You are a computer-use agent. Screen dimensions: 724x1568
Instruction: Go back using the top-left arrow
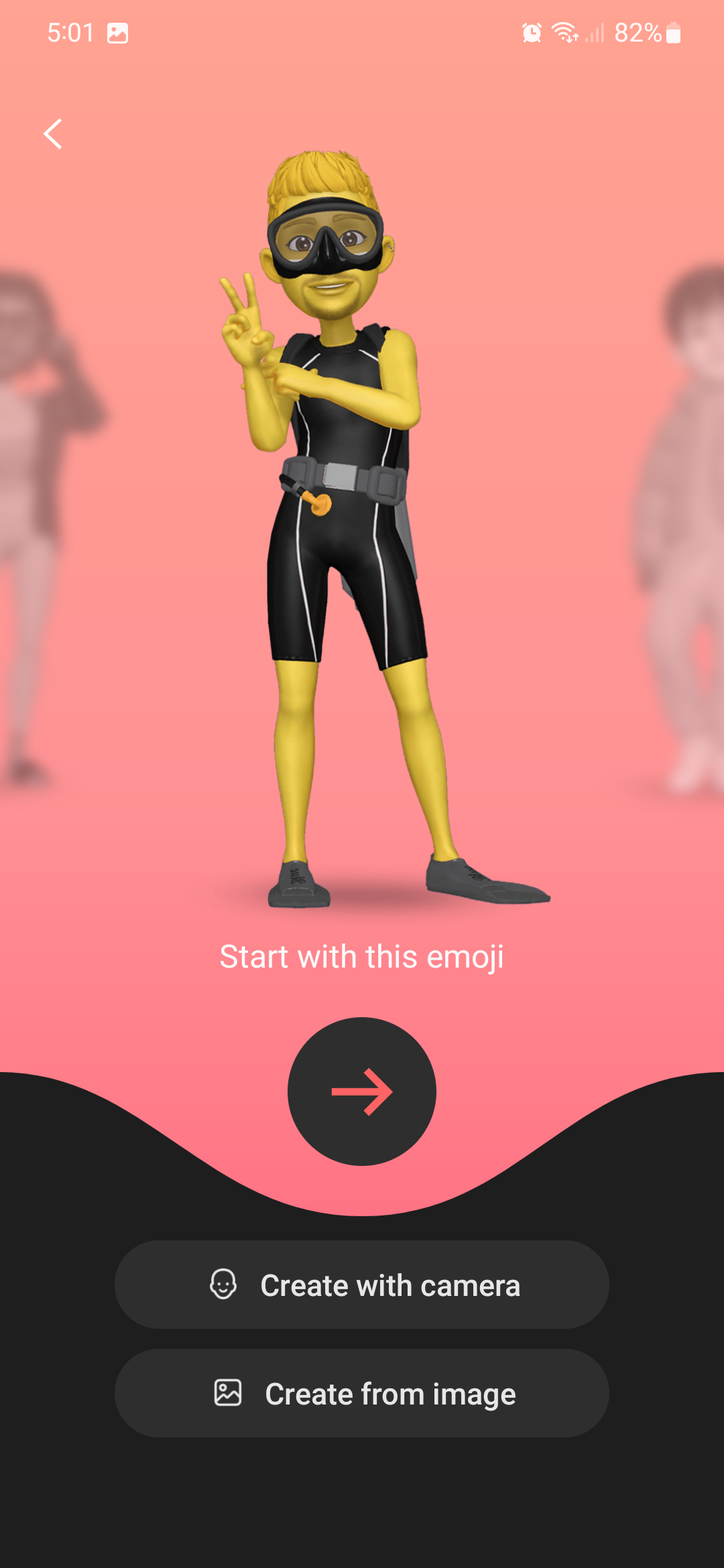pos(53,134)
